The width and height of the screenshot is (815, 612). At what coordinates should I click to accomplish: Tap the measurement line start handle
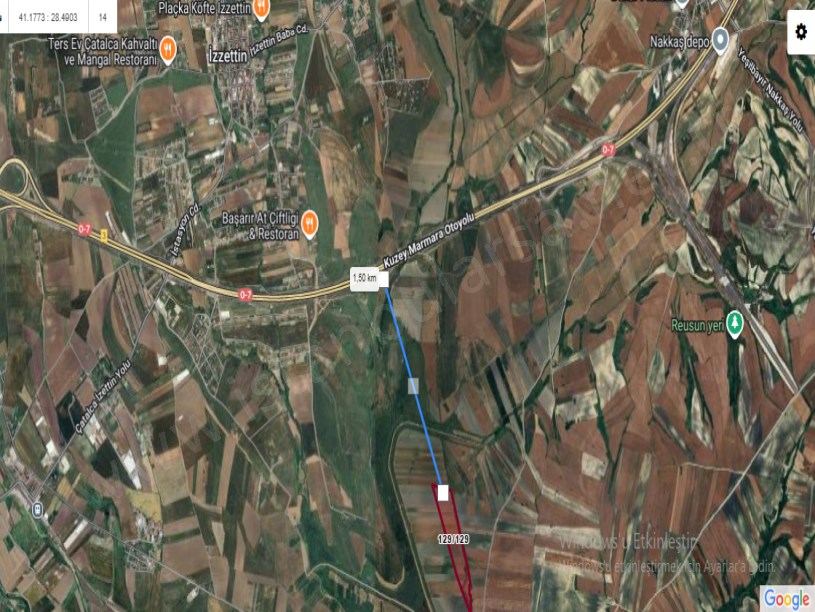tap(383, 279)
